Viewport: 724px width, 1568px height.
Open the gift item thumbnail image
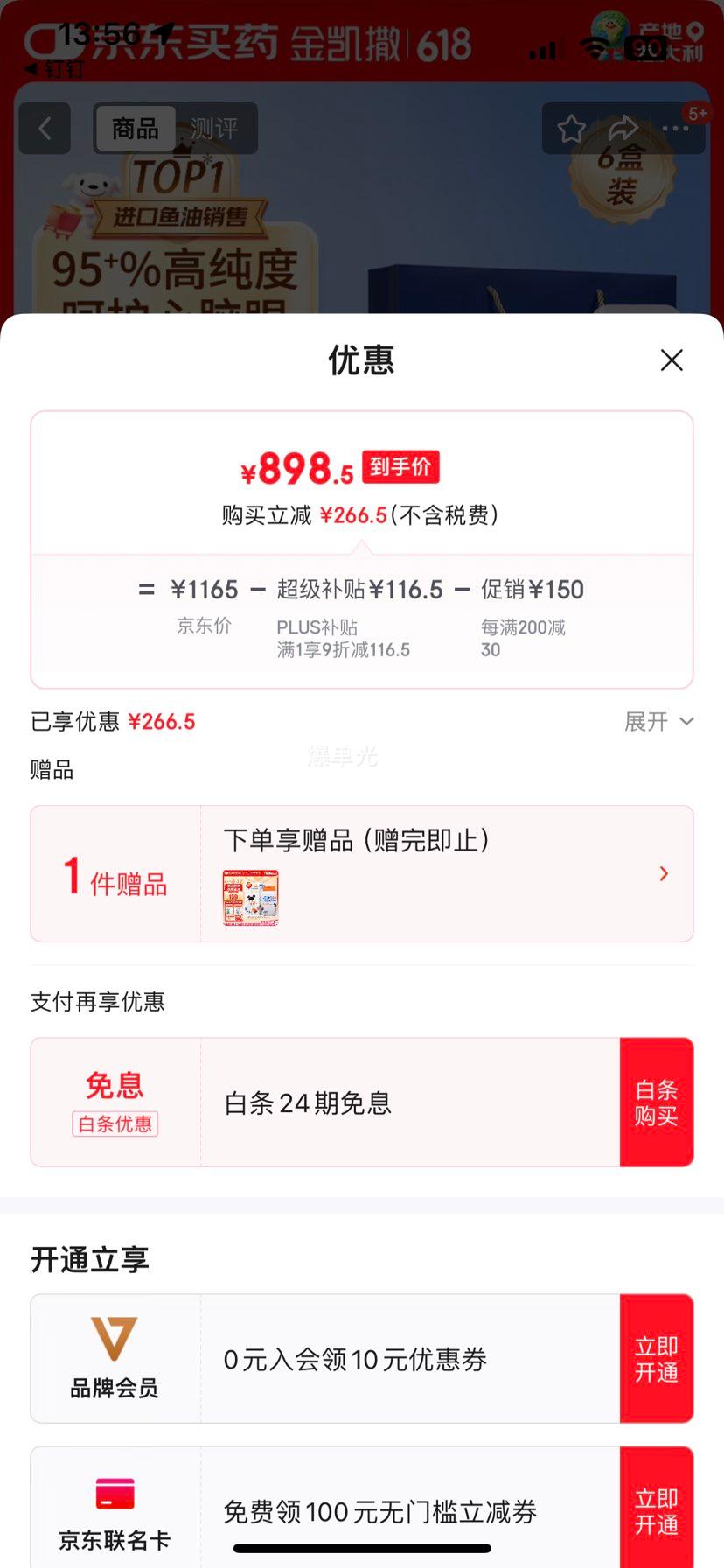249,896
